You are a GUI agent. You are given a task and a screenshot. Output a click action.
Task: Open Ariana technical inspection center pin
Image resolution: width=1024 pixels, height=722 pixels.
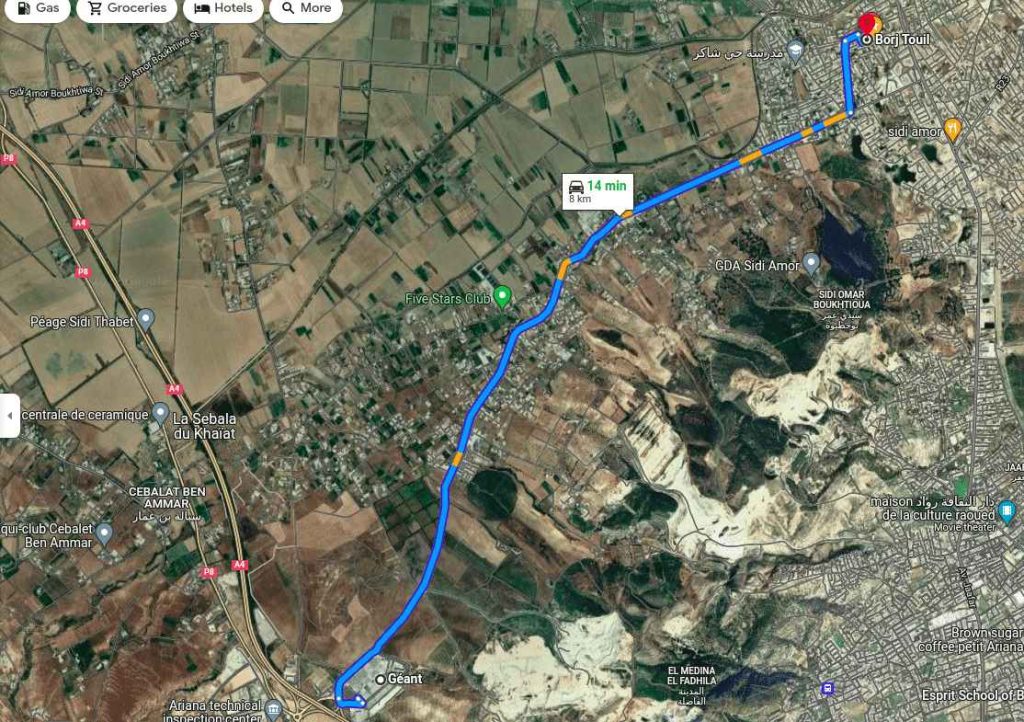point(274,709)
